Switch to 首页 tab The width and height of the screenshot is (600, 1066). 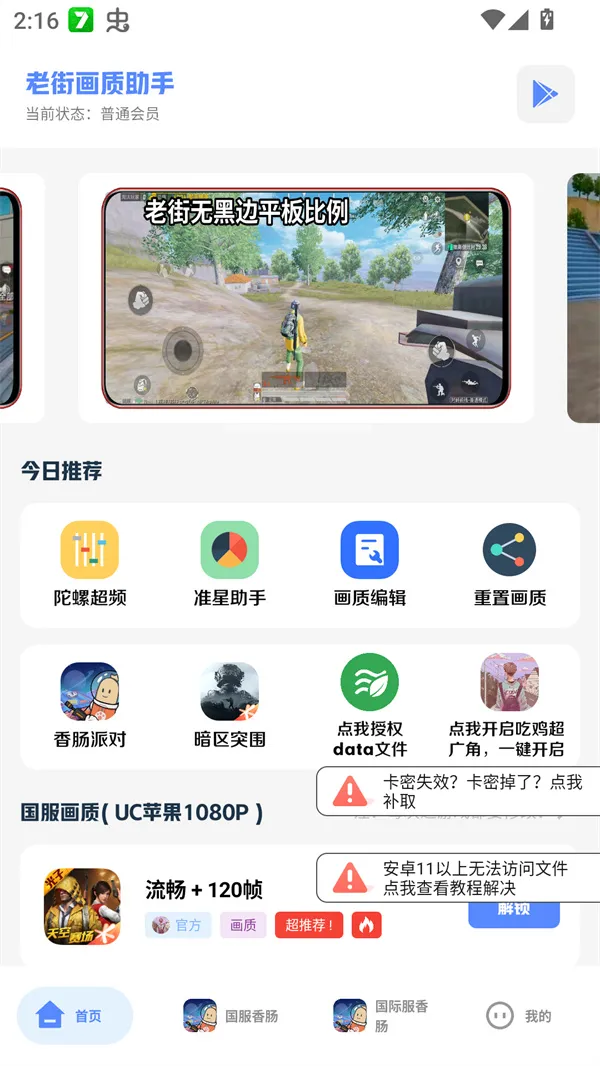[x=75, y=1016]
